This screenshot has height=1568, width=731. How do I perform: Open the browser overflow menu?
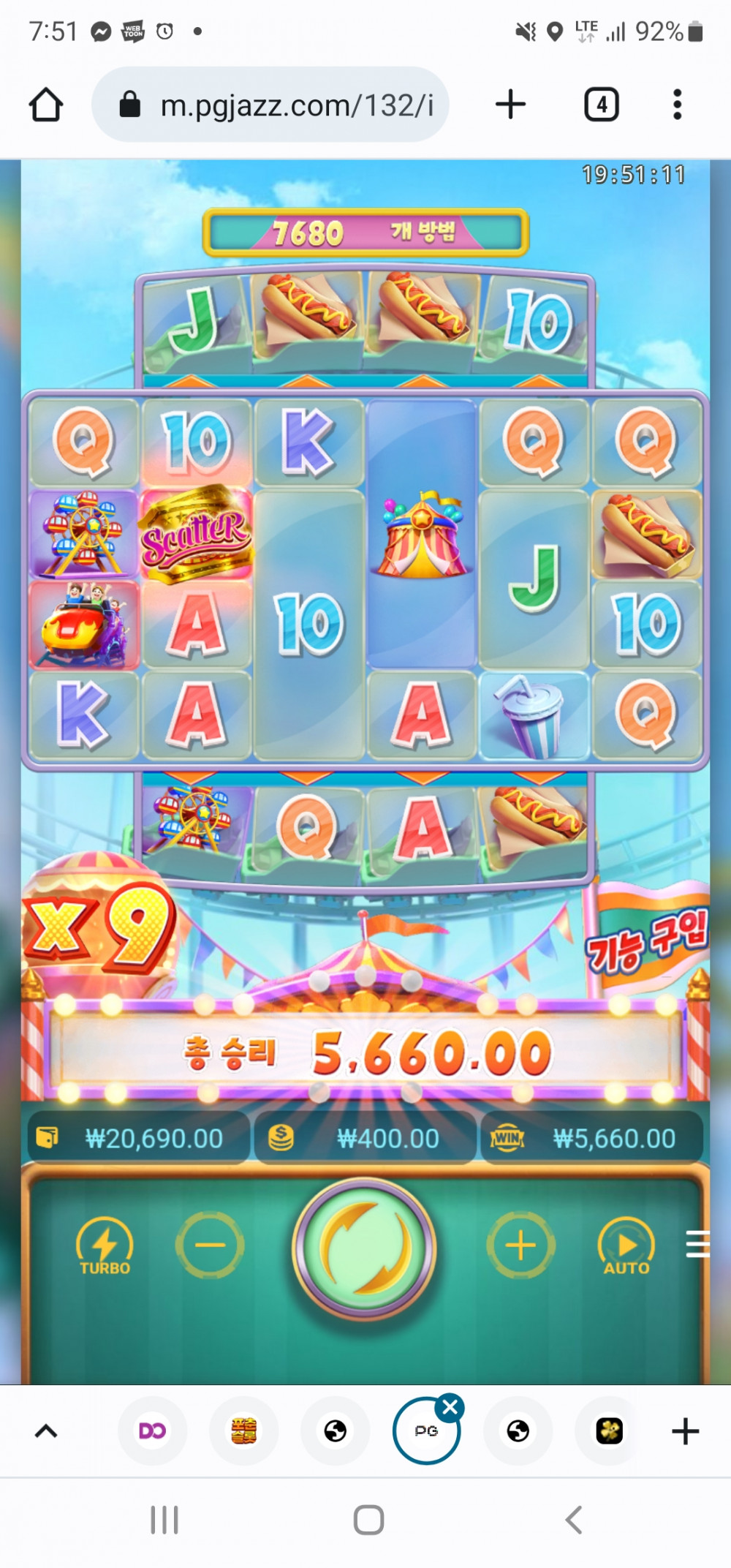click(677, 105)
